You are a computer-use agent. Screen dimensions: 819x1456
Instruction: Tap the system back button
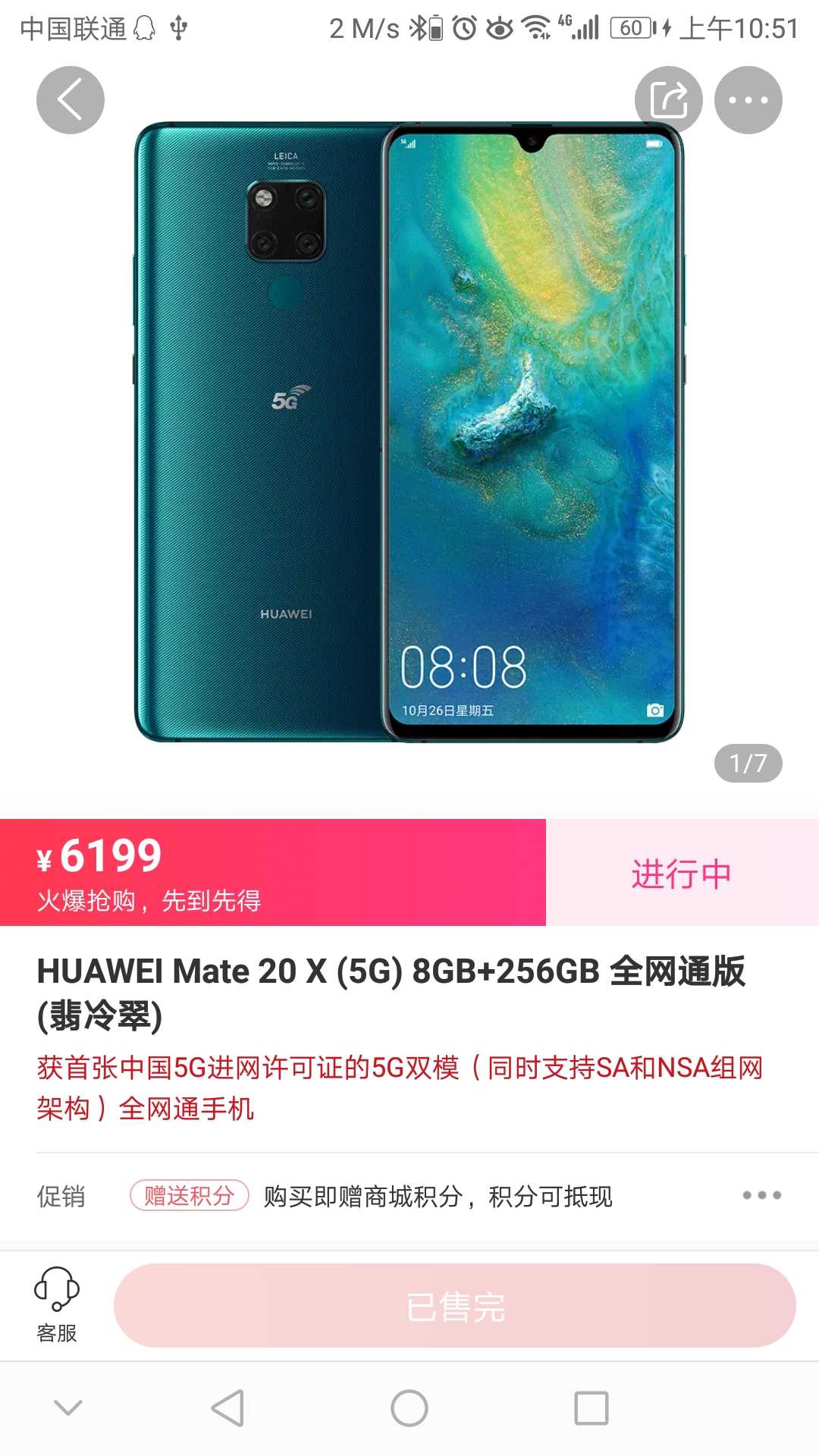pos(227,1408)
